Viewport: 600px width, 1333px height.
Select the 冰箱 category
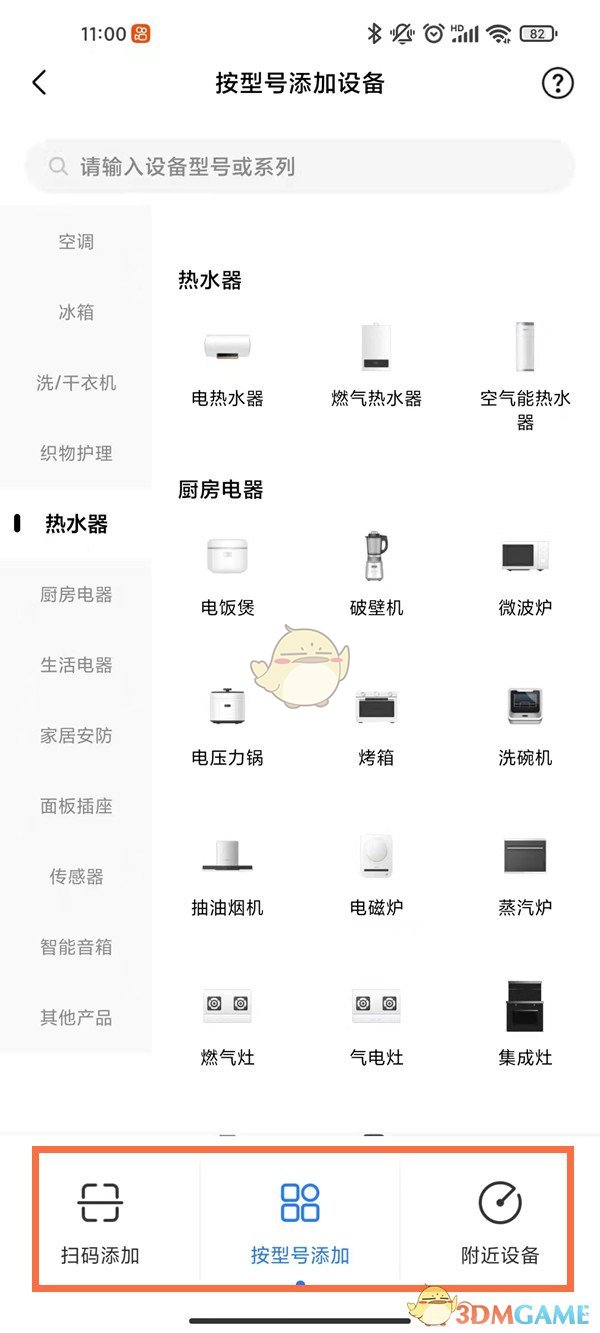pyautogui.click(x=76, y=312)
